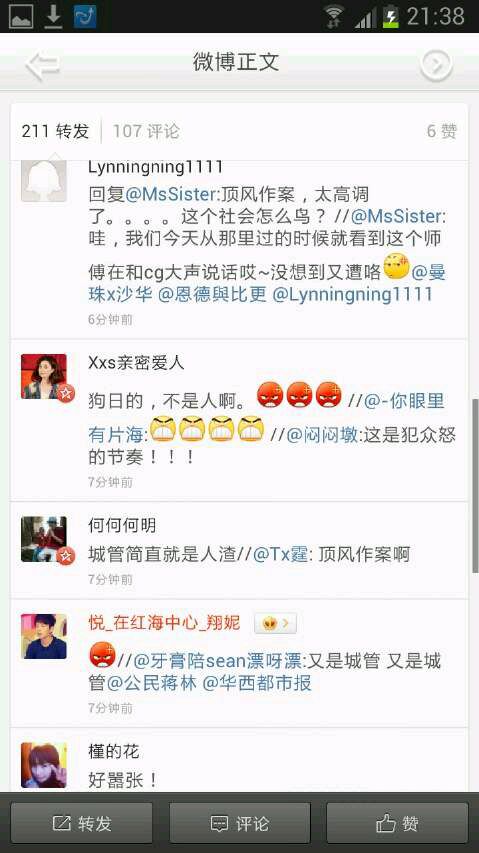This screenshot has height=853, width=479.
Task: Open 悦_在红海中心_翔妮's username
Action: (164, 622)
